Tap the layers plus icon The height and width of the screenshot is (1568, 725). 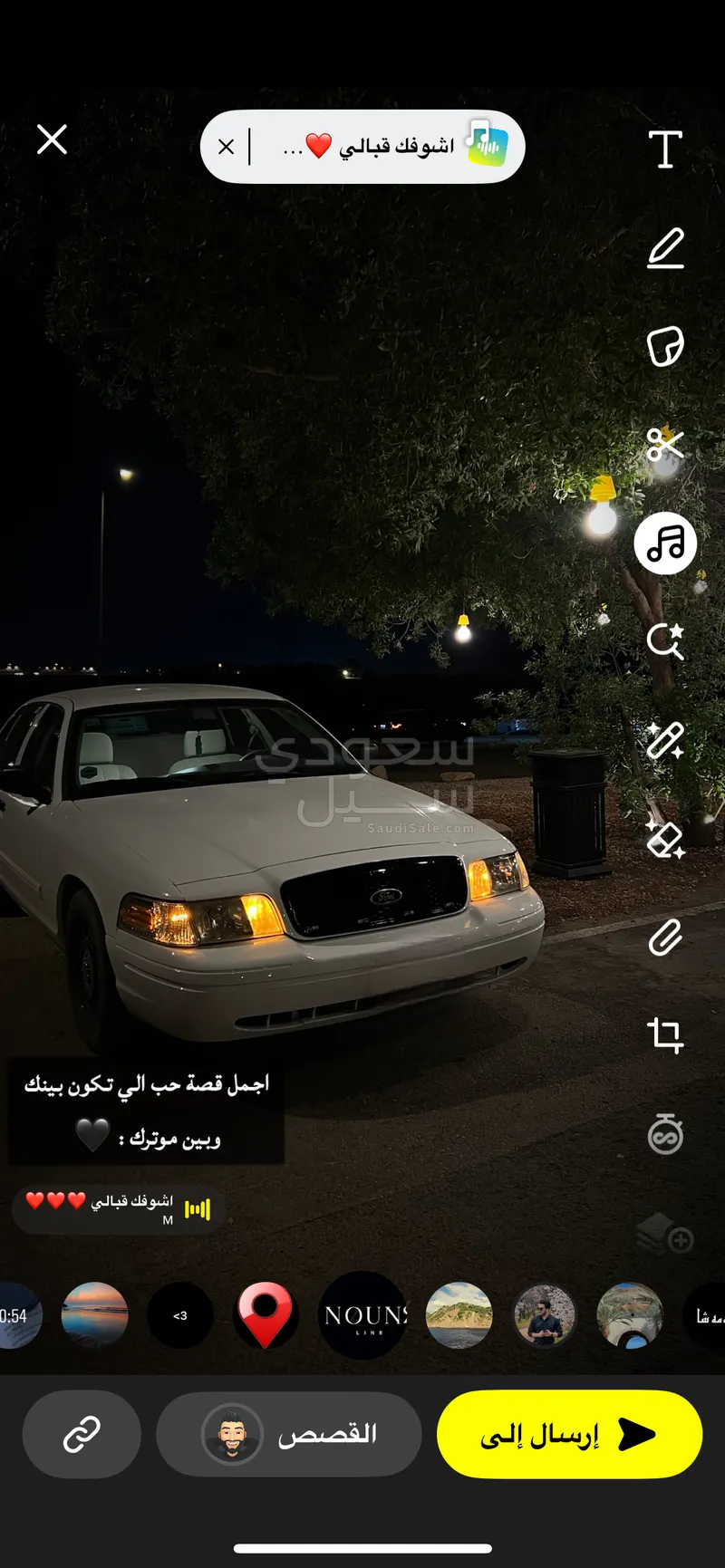click(665, 1234)
